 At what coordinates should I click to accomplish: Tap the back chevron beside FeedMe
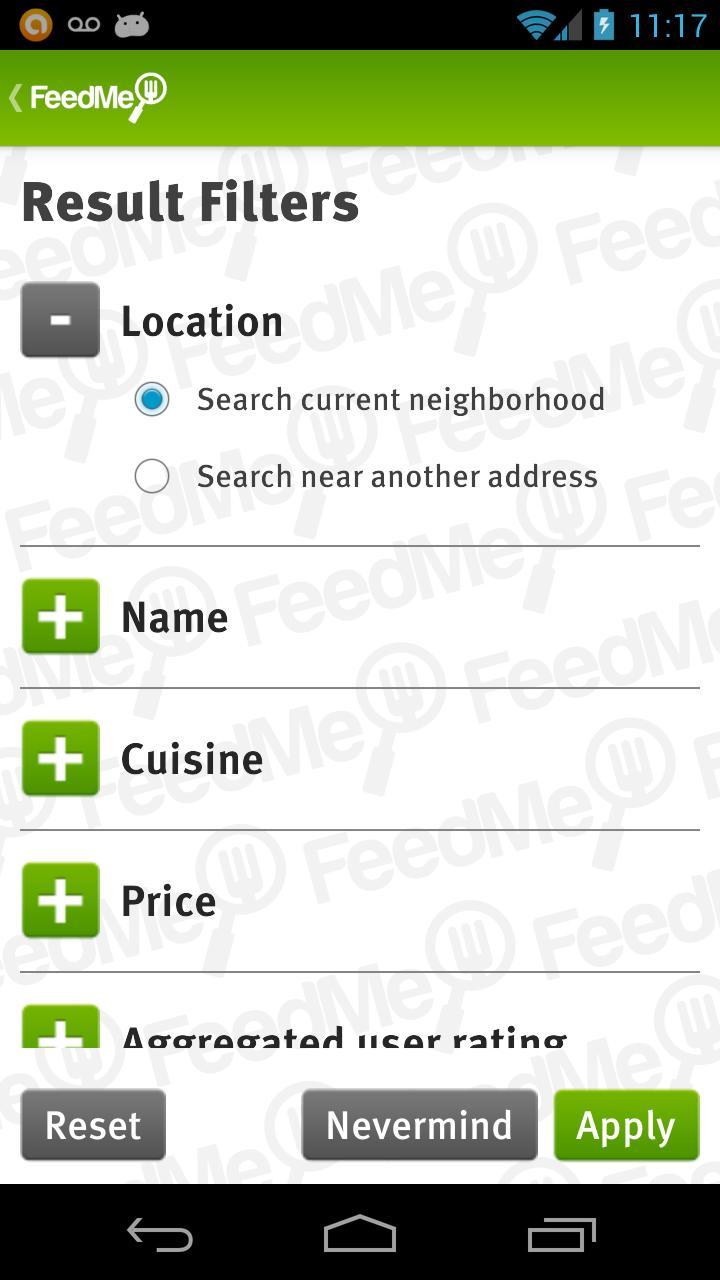14,97
